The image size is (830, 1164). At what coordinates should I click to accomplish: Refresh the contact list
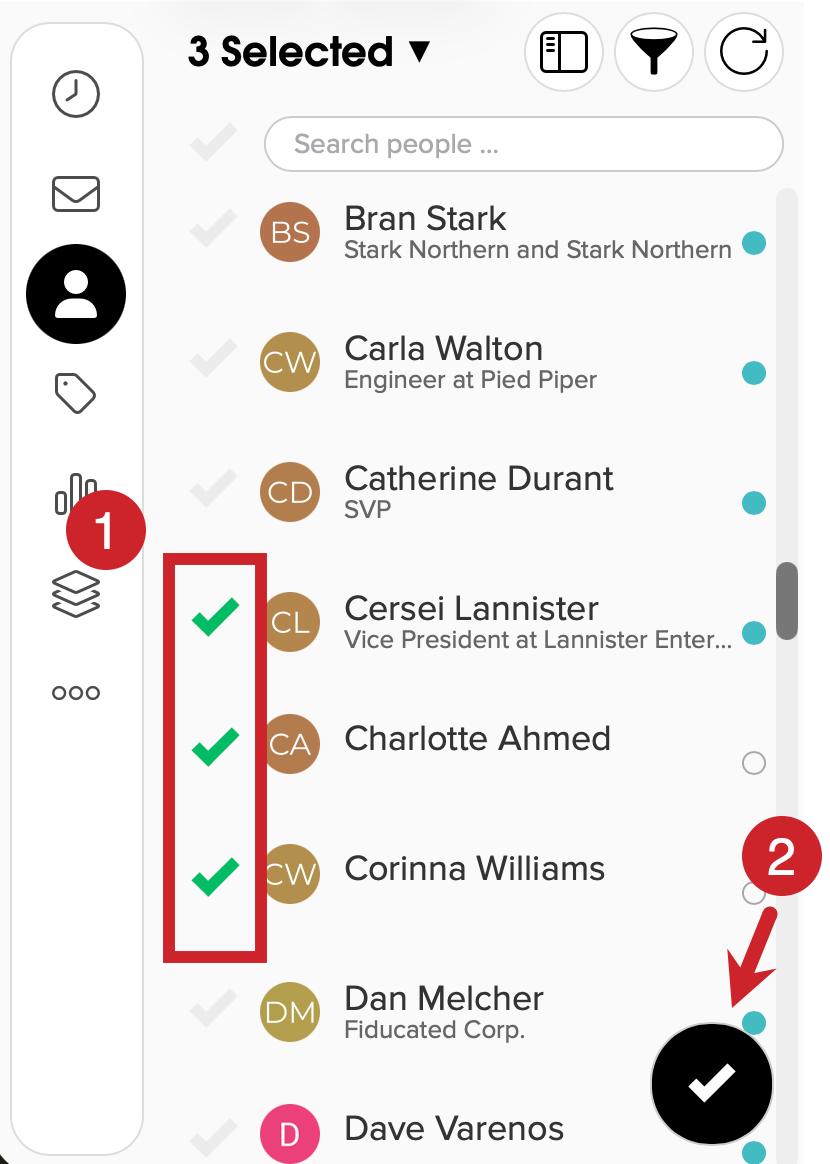coord(743,52)
